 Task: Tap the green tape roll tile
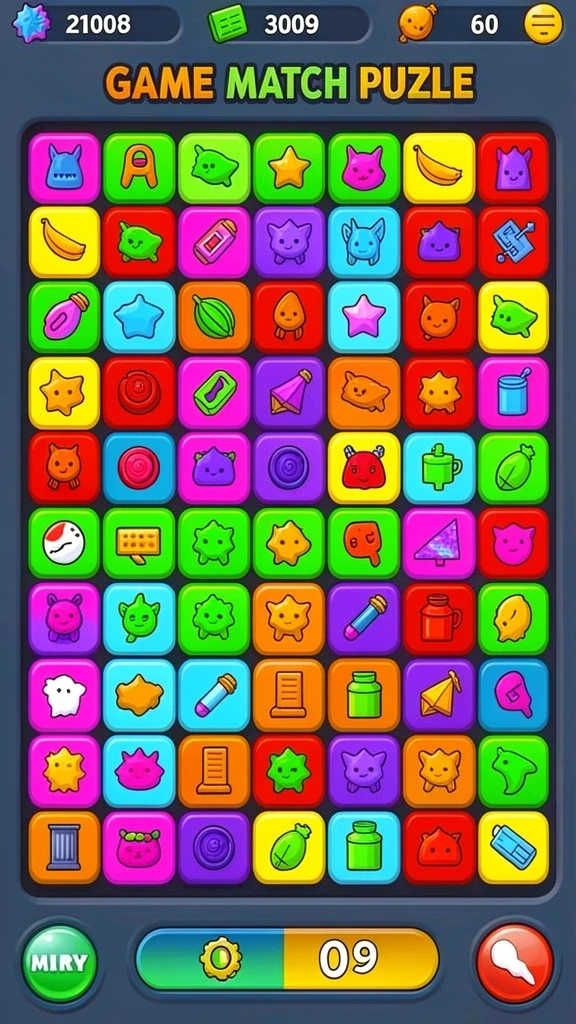[x=214, y=392]
